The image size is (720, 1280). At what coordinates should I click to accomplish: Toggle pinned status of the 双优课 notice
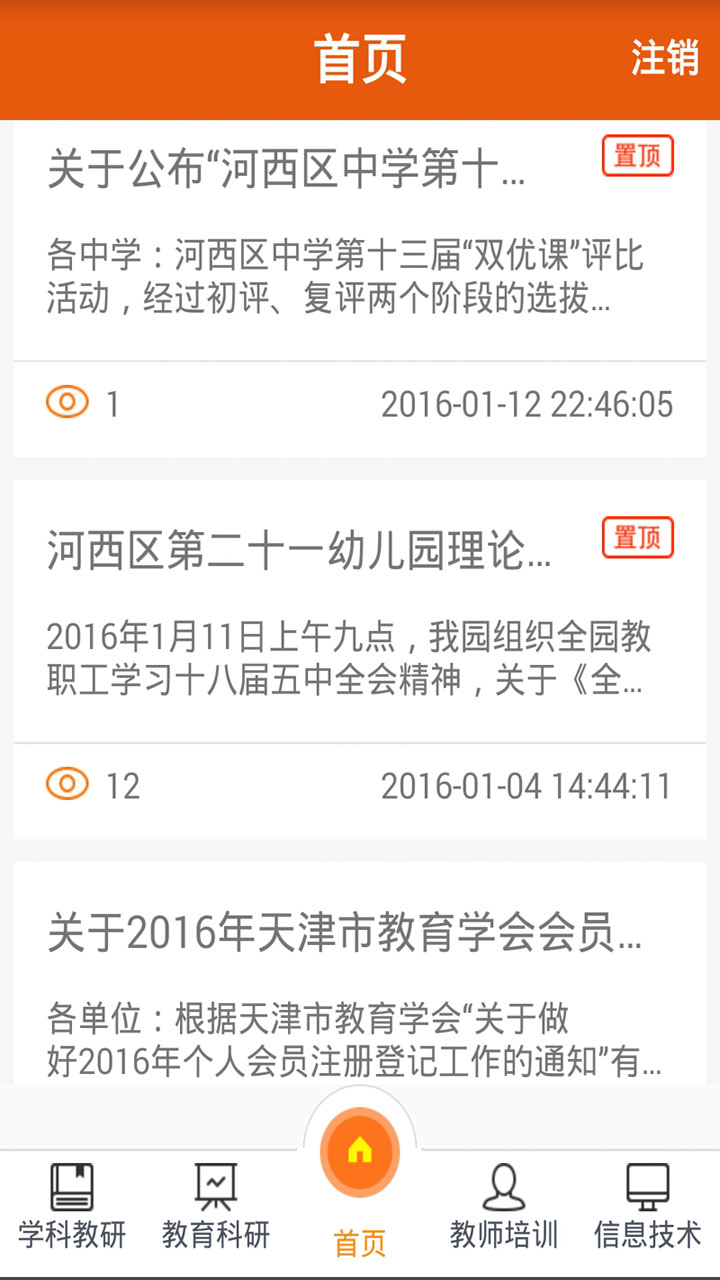click(639, 156)
